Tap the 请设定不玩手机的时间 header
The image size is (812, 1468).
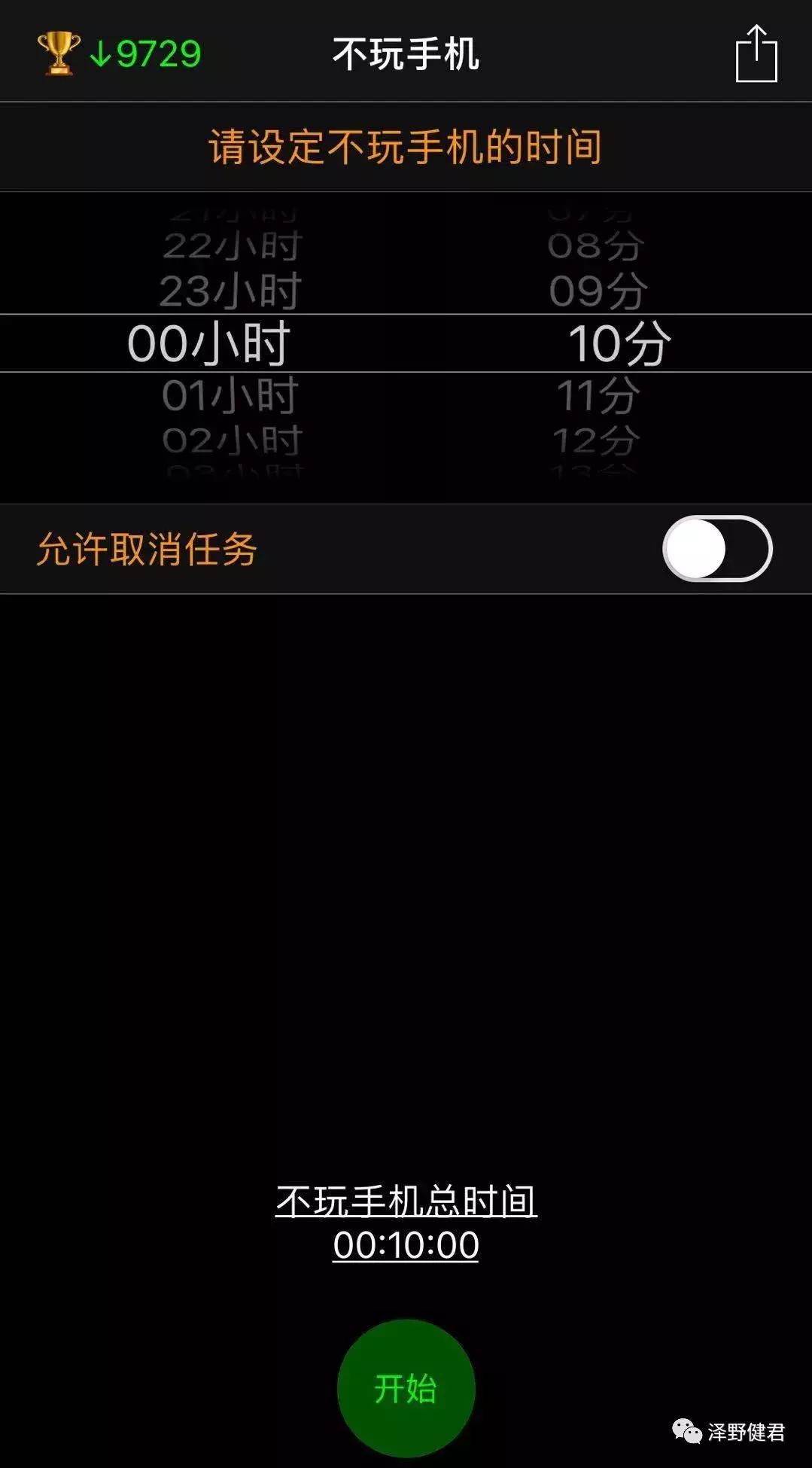point(406,148)
